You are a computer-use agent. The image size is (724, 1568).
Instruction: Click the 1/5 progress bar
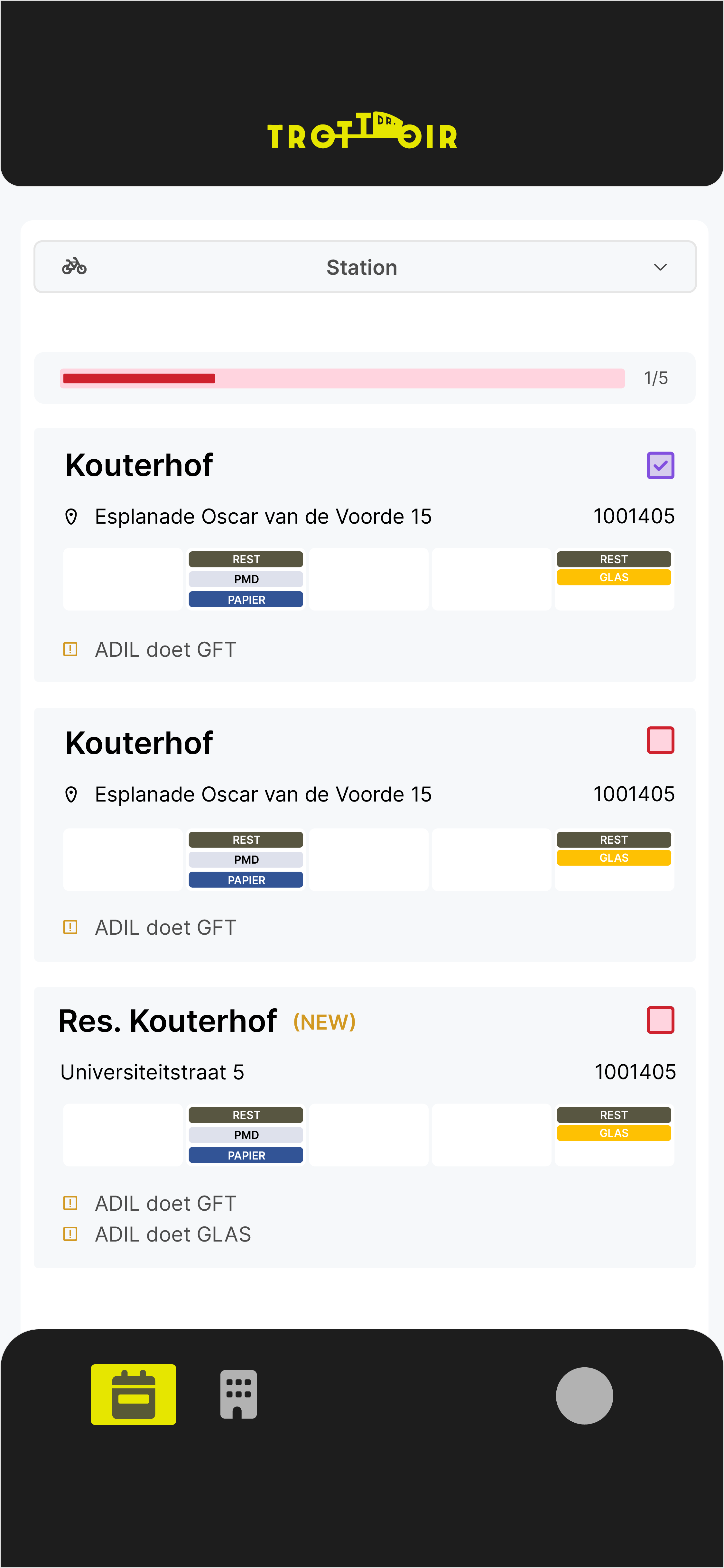click(x=343, y=377)
